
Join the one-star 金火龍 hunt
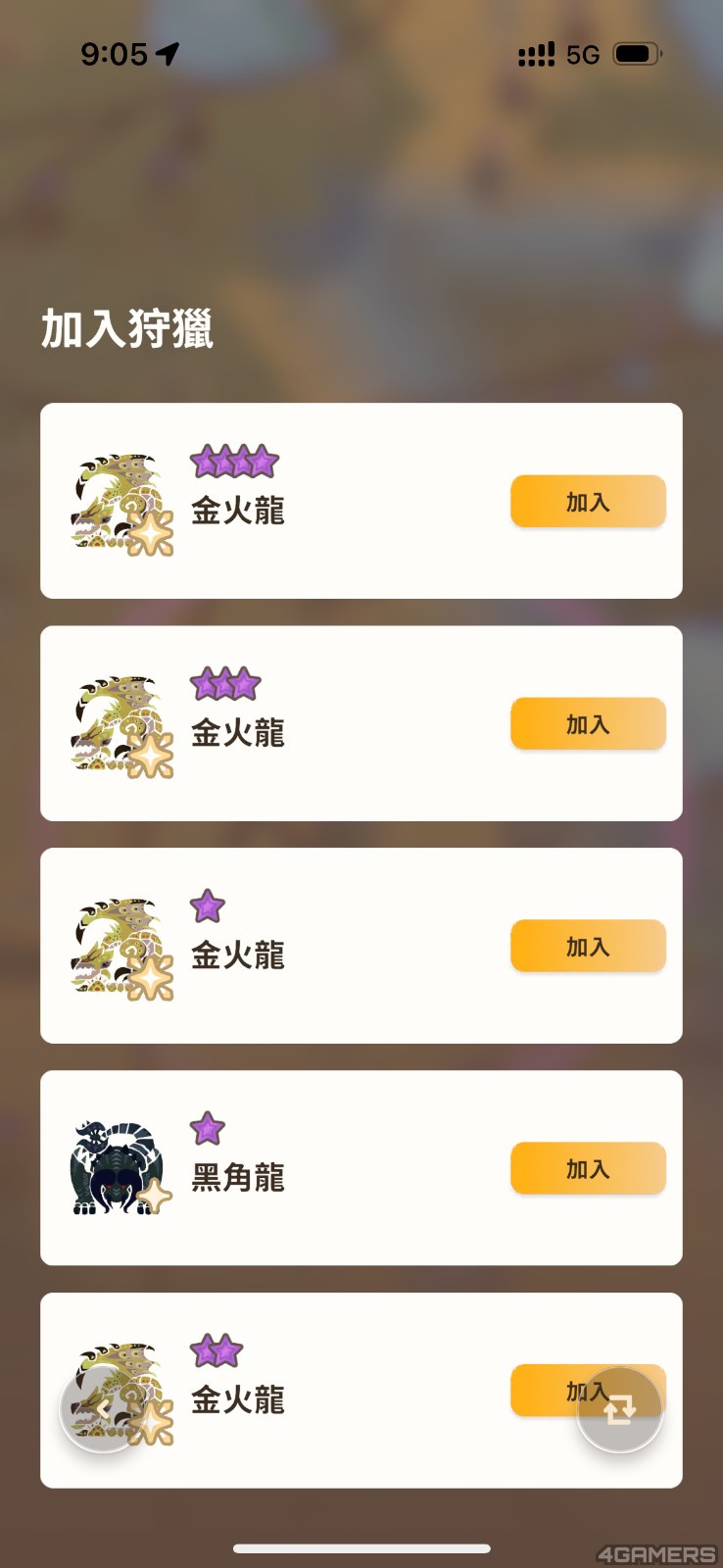[x=588, y=947]
